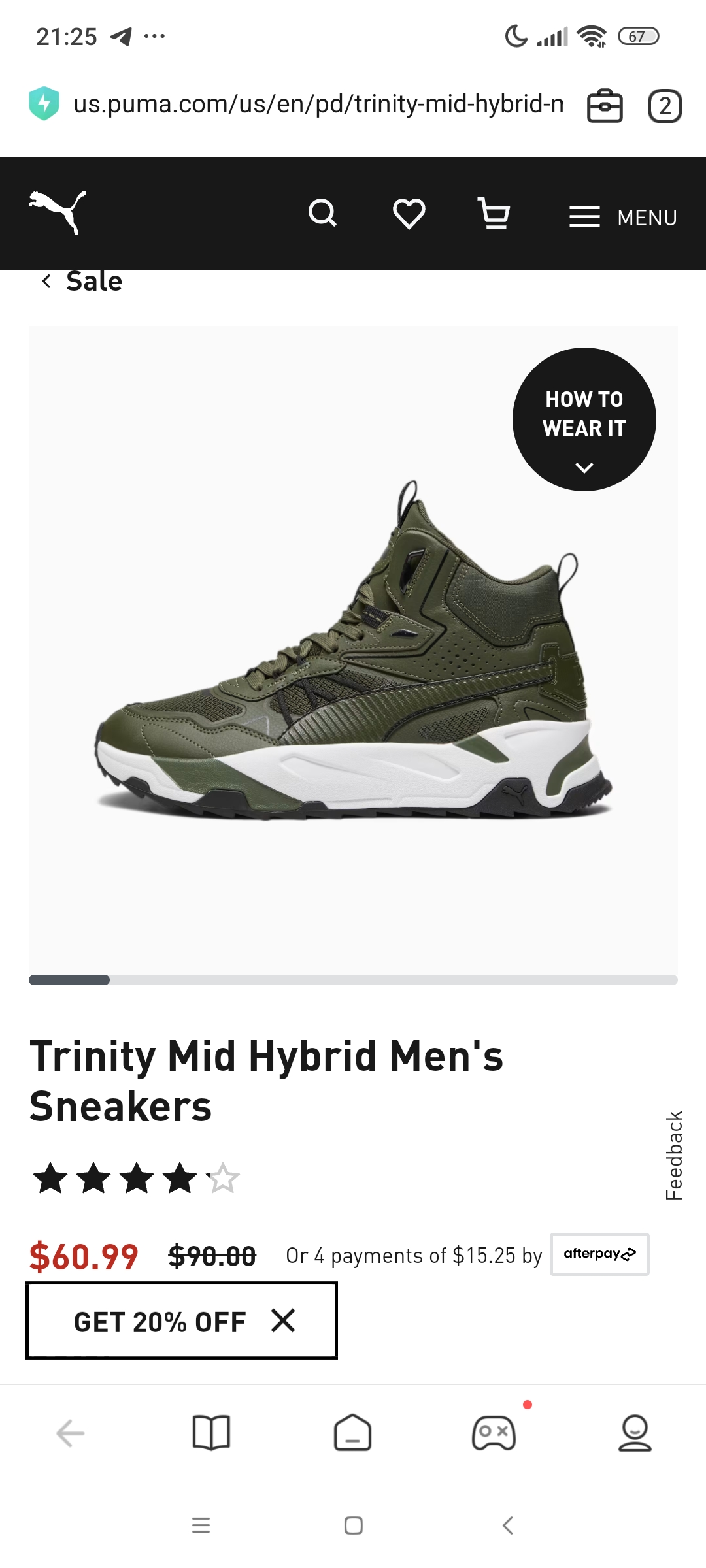Go back to Sale category
The image size is (706, 1568).
pos(81,282)
